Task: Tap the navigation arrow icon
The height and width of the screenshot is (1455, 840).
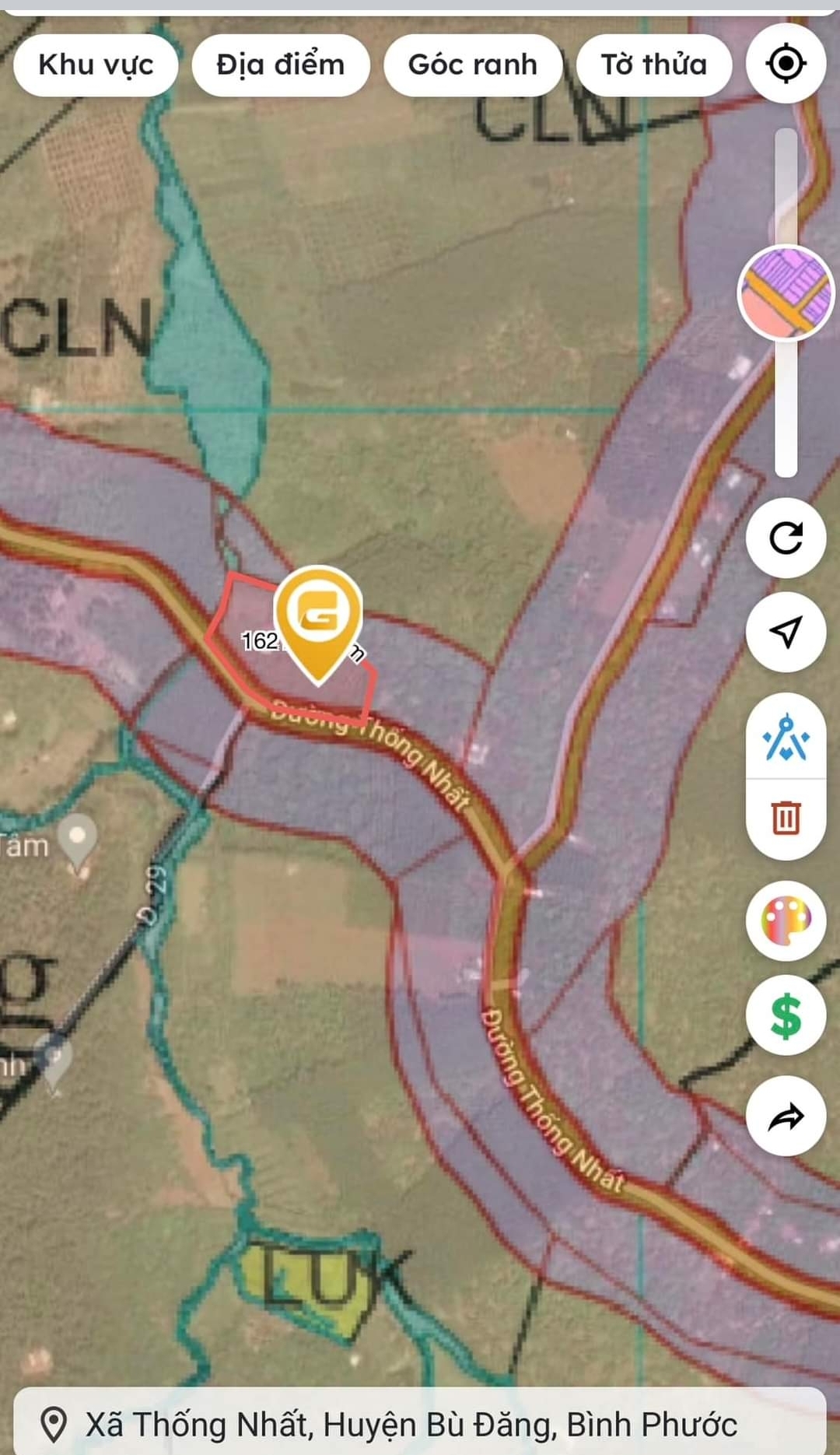Action: pyautogui.click(x=786, y=631)
